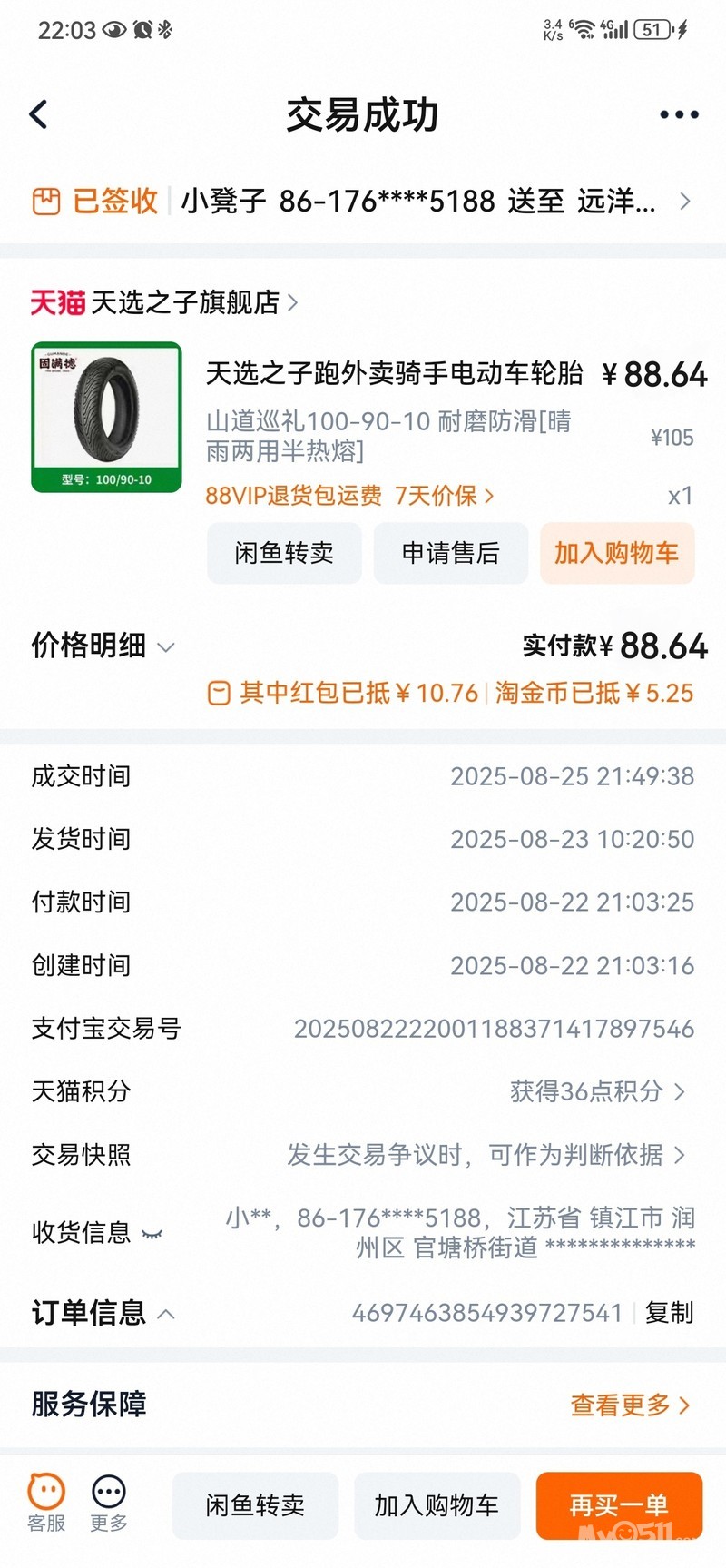The height and width of the screenshot is (1568, 726).
Task: Open the 更多 options at the bottom
Action: (109, 1504)
